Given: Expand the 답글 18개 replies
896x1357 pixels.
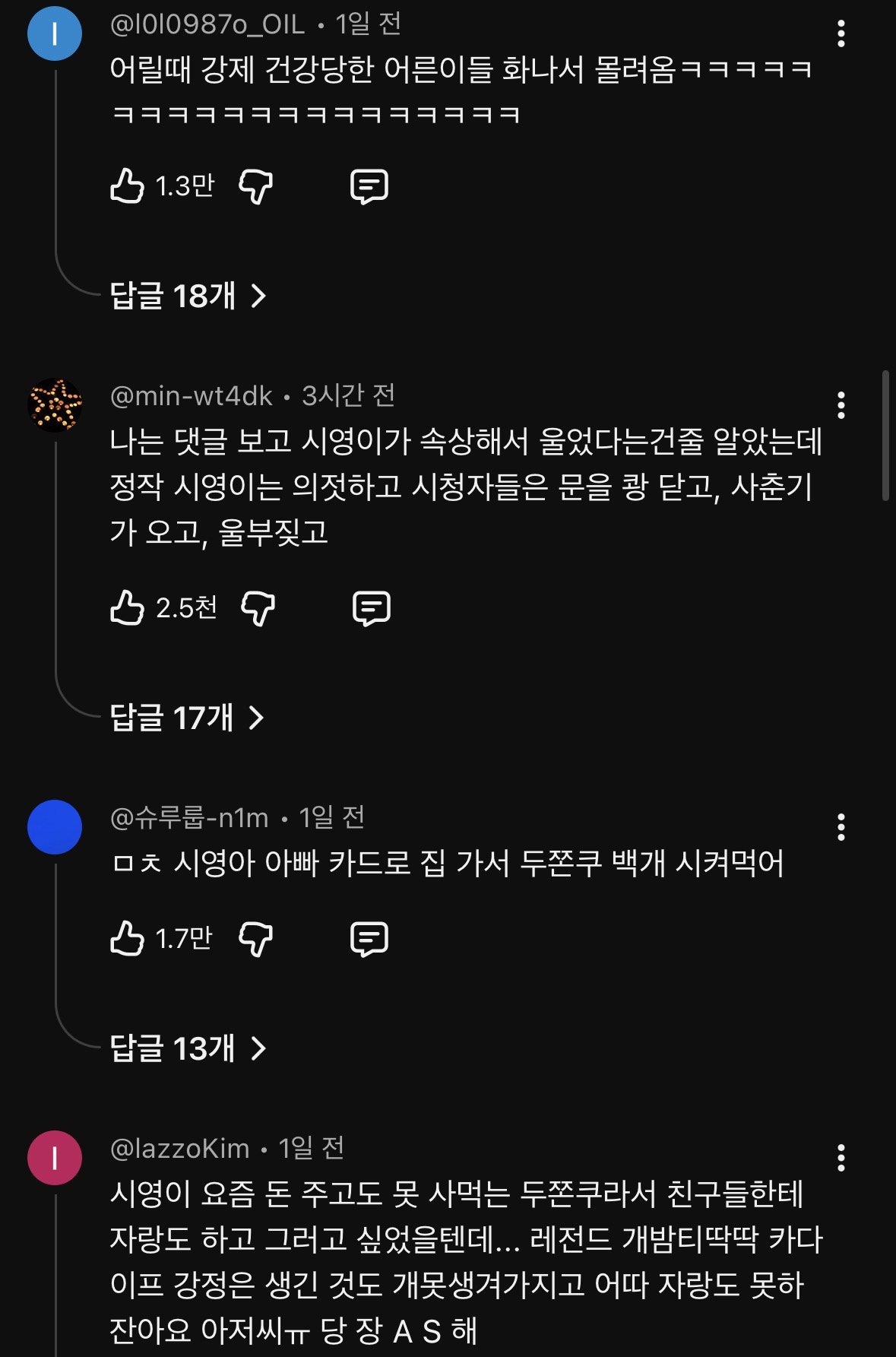Looking at the screenshot, I should (188, 296).
